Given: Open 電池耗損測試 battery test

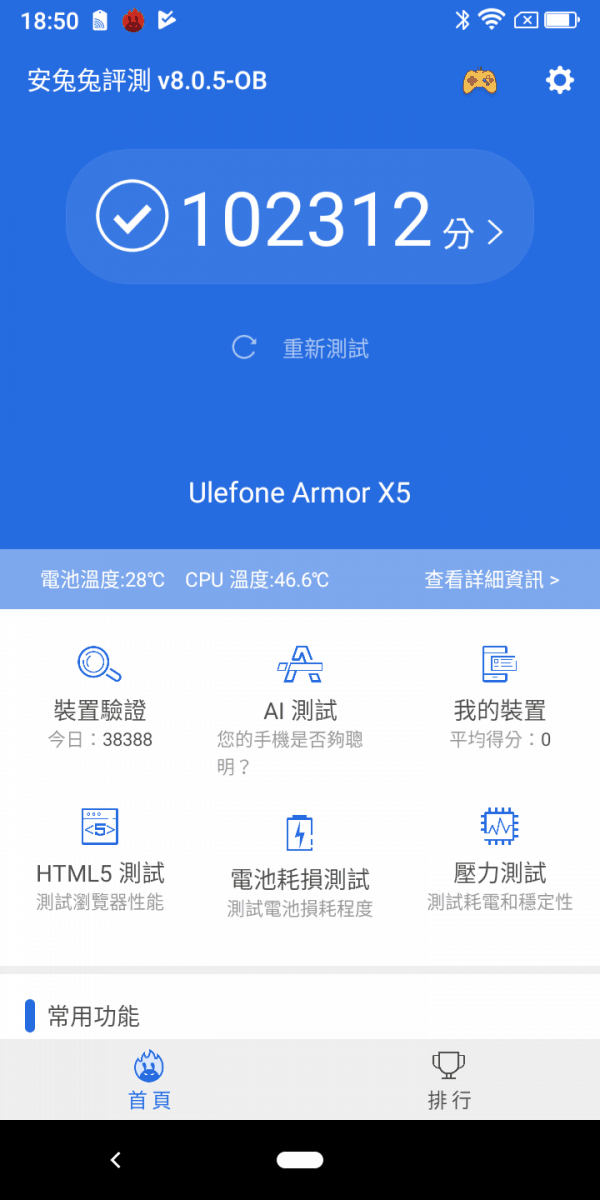Looking at the screenshot, I should [x=300, y=866].
